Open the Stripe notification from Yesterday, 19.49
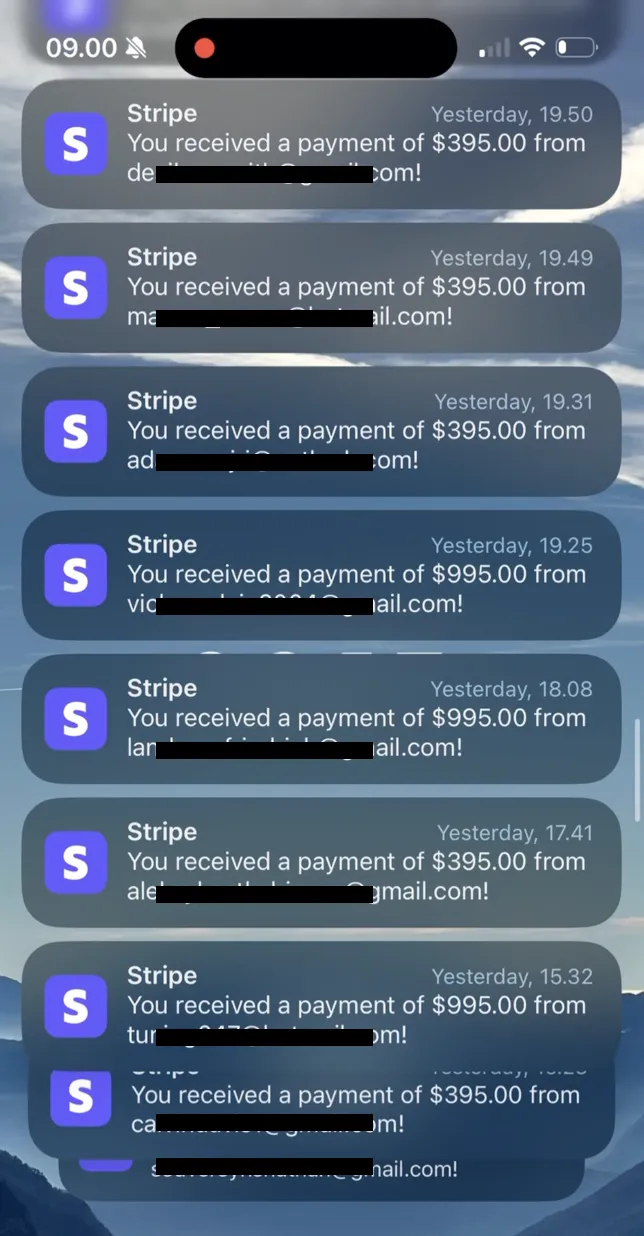The image size is (644, 1236). click(x=321, y=288)
